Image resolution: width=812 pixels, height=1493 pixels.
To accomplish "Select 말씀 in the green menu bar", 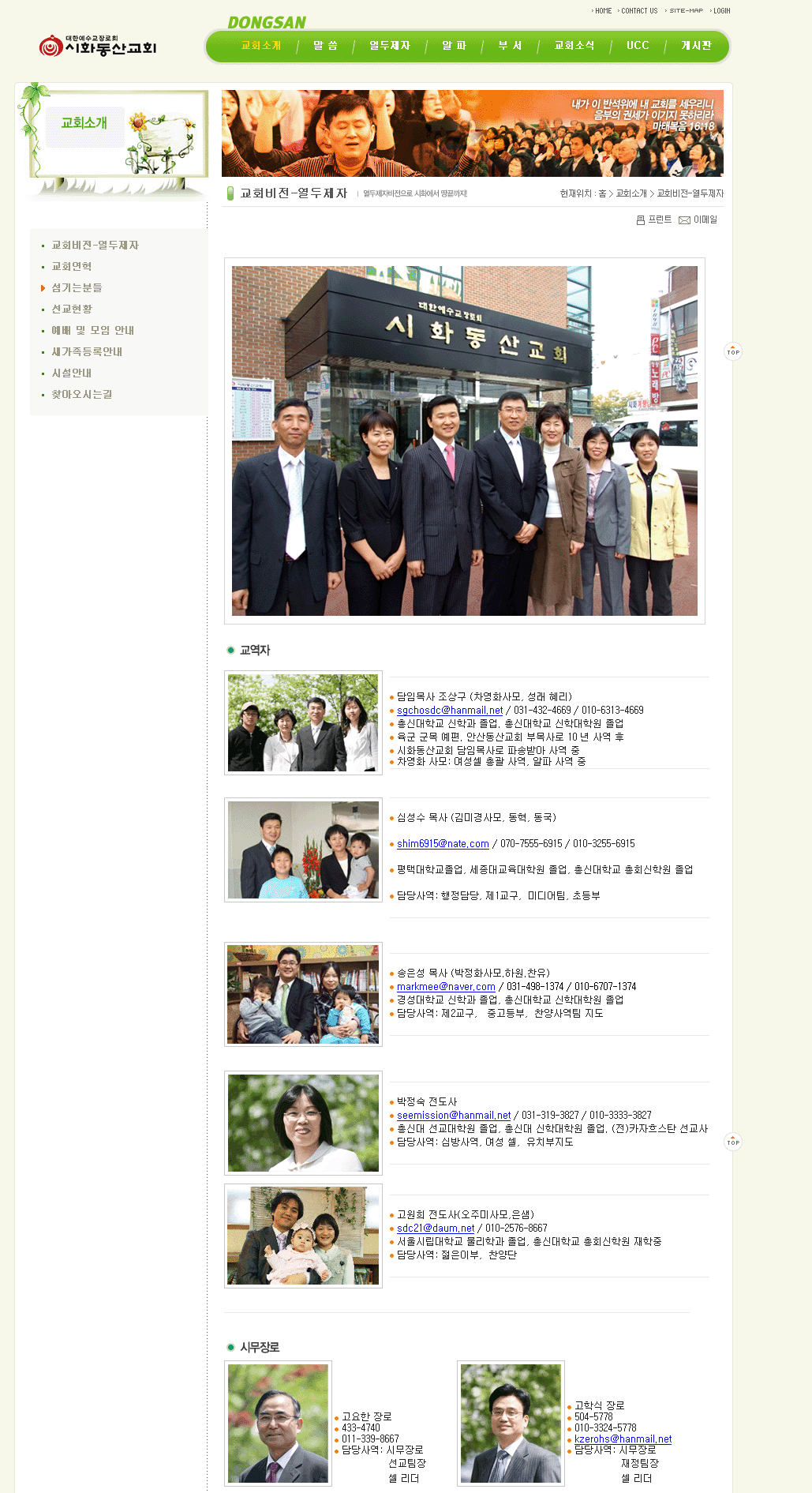I will tap(325, 46).
